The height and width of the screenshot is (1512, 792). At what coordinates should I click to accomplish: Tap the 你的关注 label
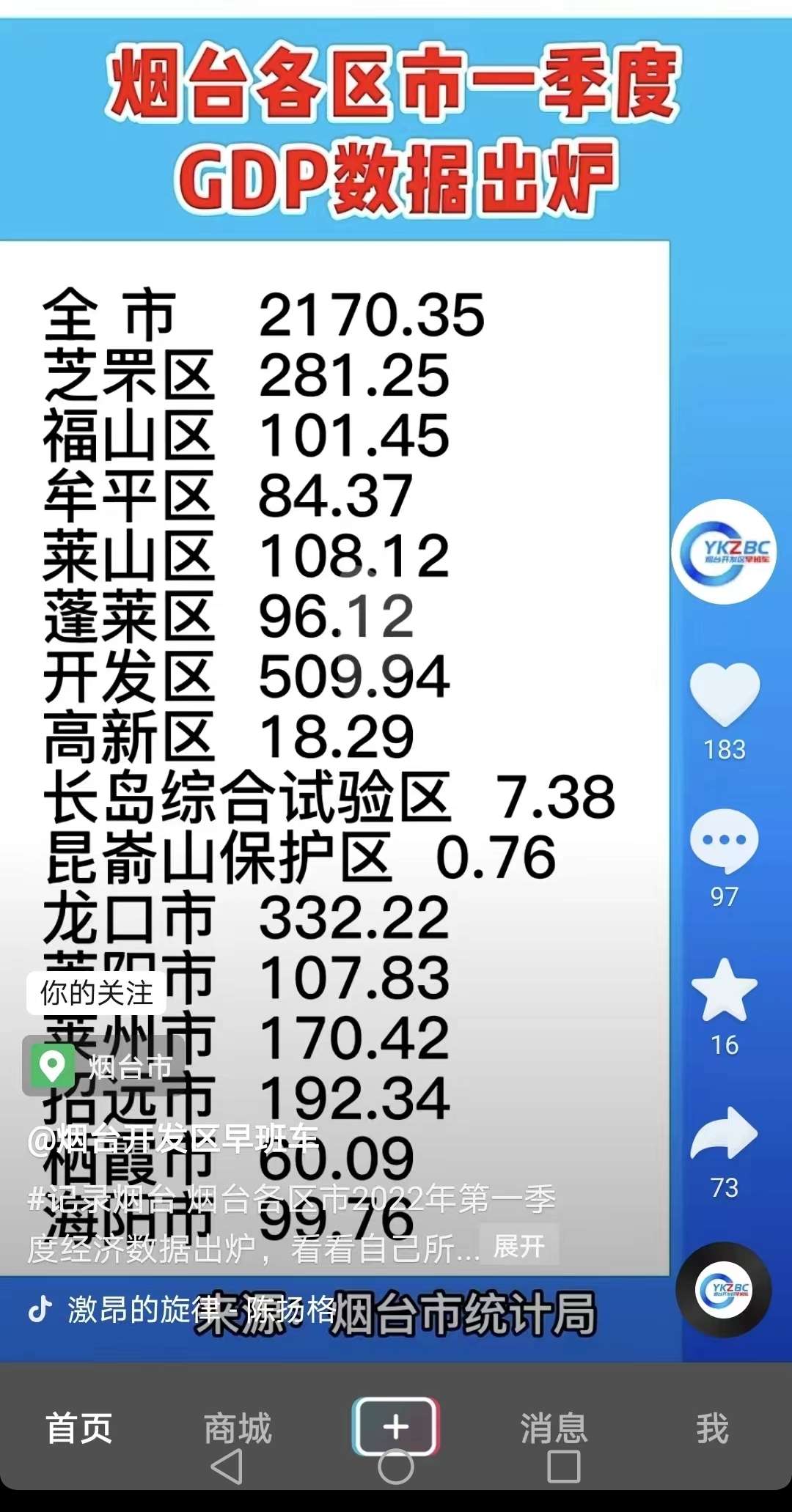click(x=96, y=993)
